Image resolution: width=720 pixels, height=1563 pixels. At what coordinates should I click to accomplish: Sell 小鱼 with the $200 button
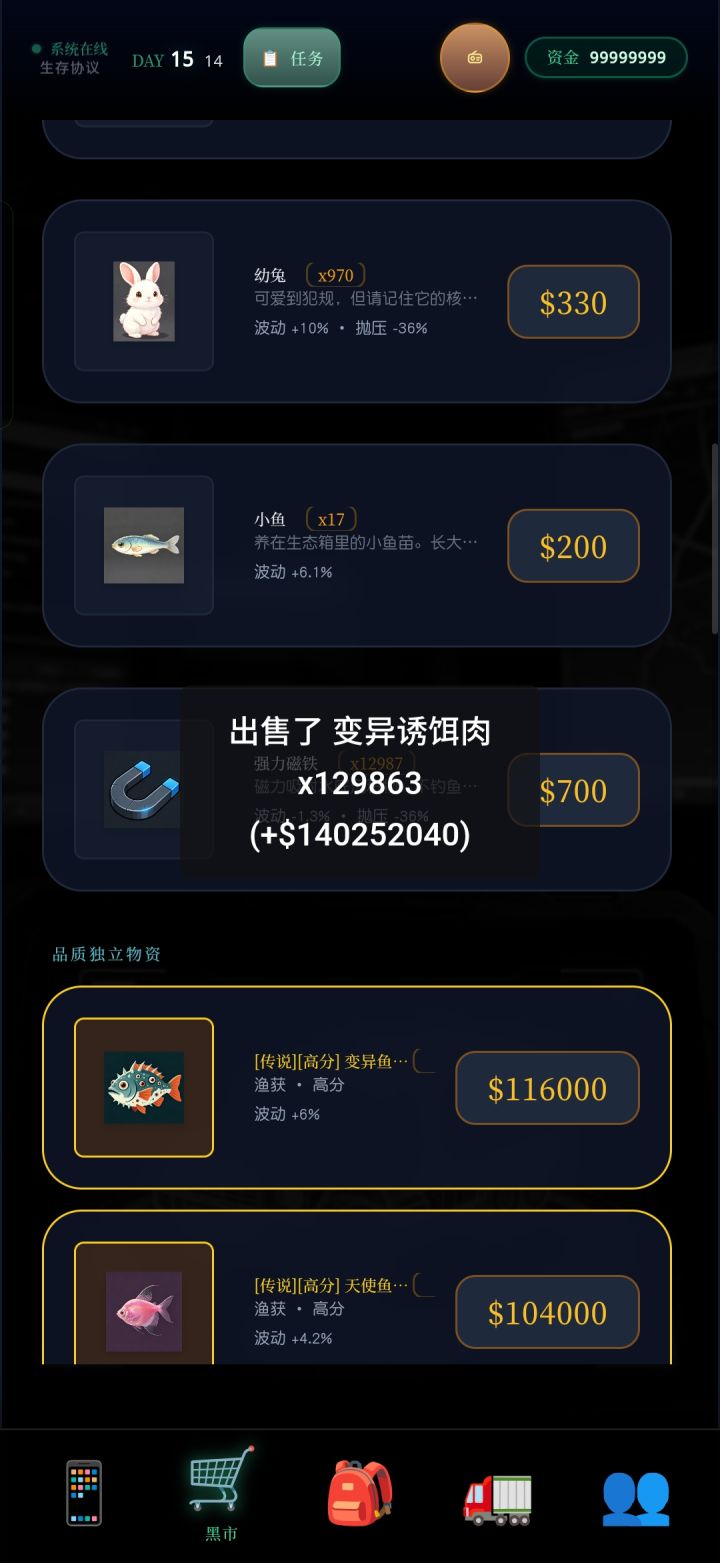pyautogui.click(x=572, y=546)
